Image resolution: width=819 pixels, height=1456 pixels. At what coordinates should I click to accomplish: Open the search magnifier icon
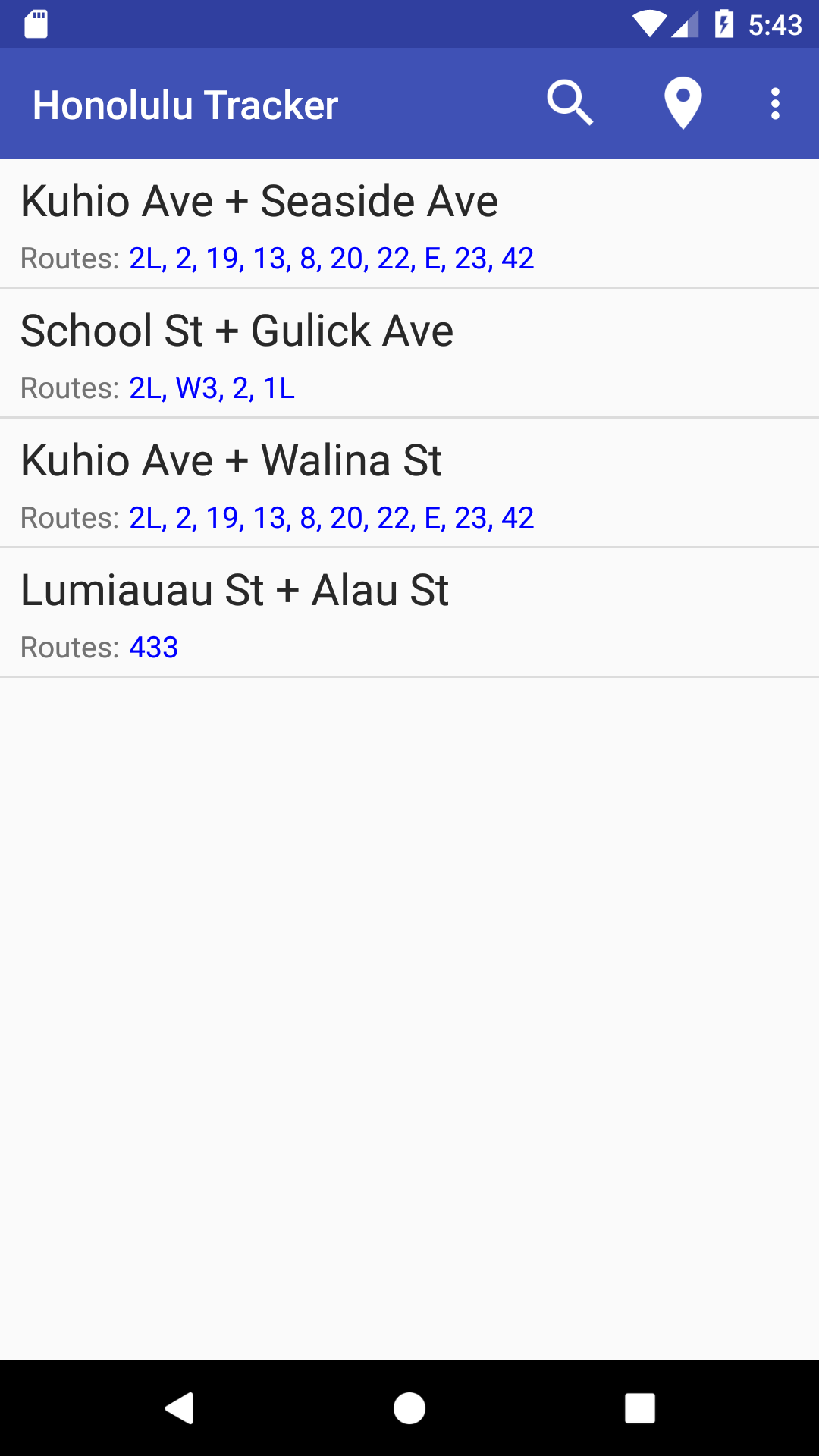[x=570, y=103]
